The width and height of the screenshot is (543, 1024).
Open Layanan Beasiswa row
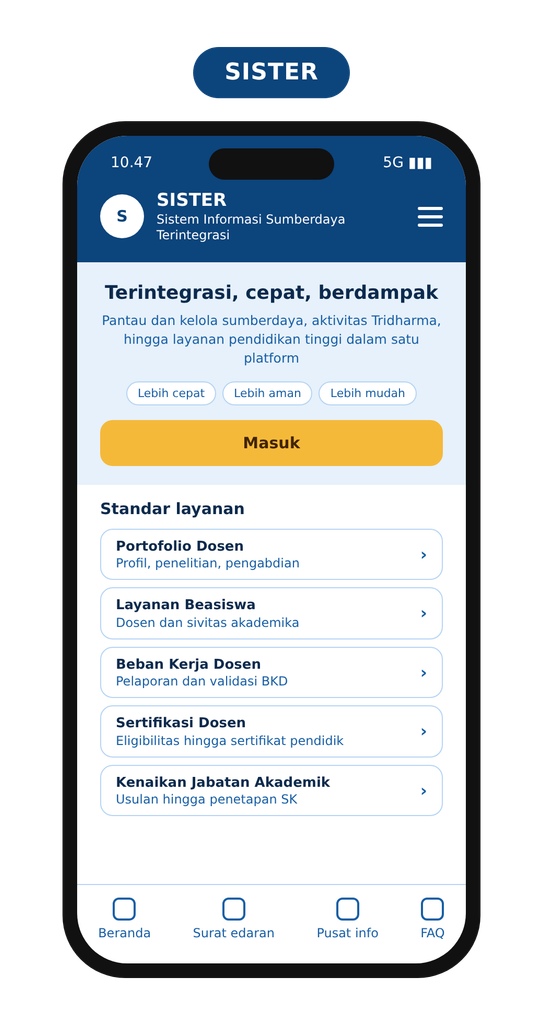tap(271, 613)
